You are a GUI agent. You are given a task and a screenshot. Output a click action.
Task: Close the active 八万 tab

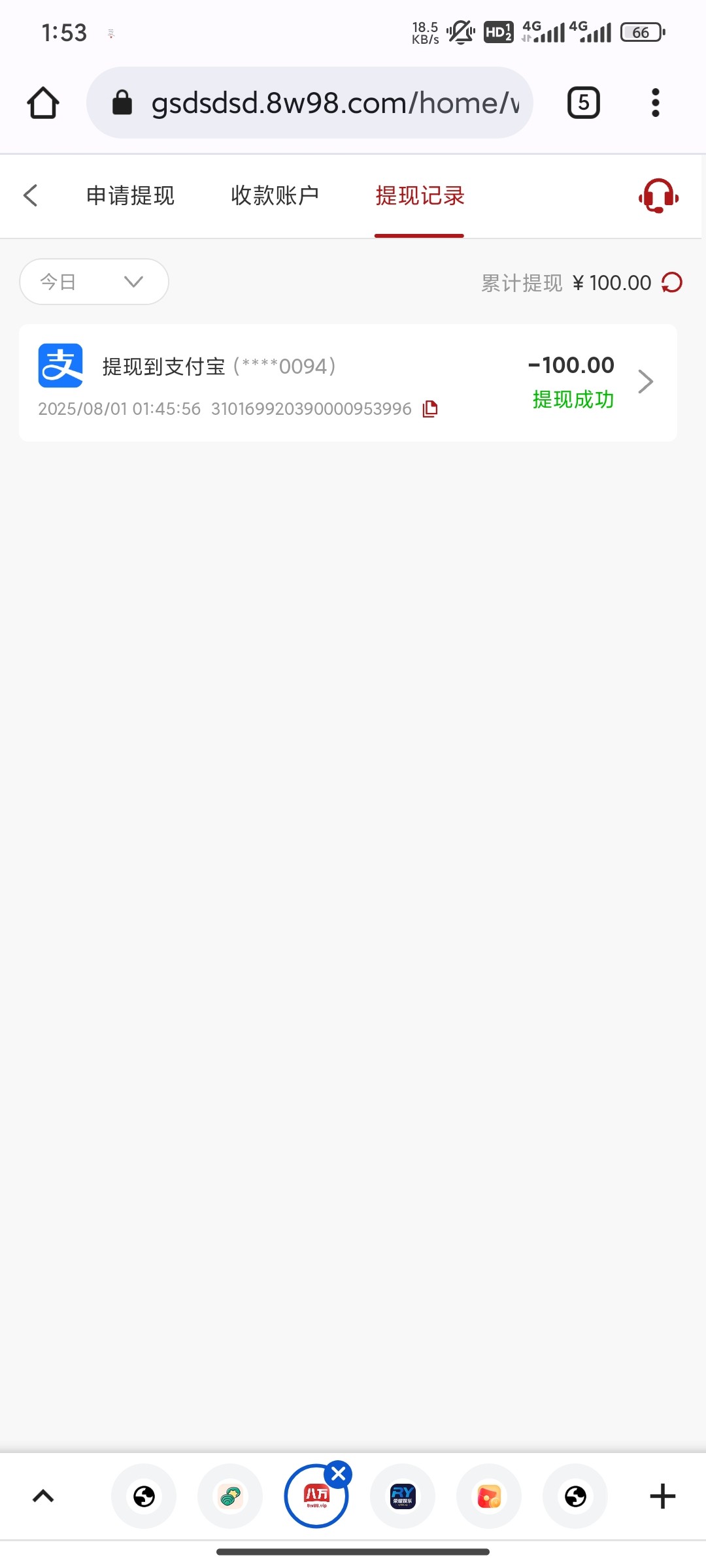pos(339,1473)
